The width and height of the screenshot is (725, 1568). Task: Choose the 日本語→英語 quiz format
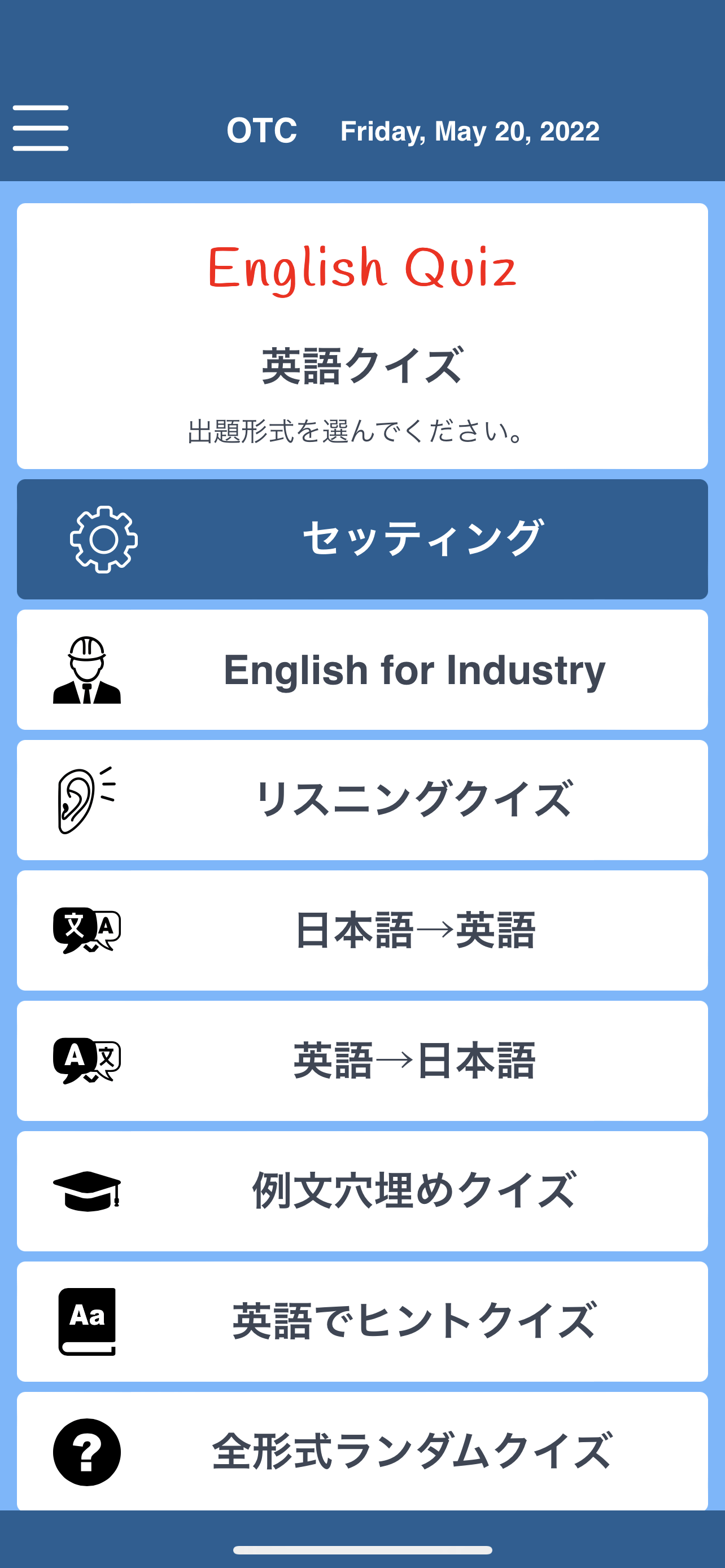tap(362, 930)
